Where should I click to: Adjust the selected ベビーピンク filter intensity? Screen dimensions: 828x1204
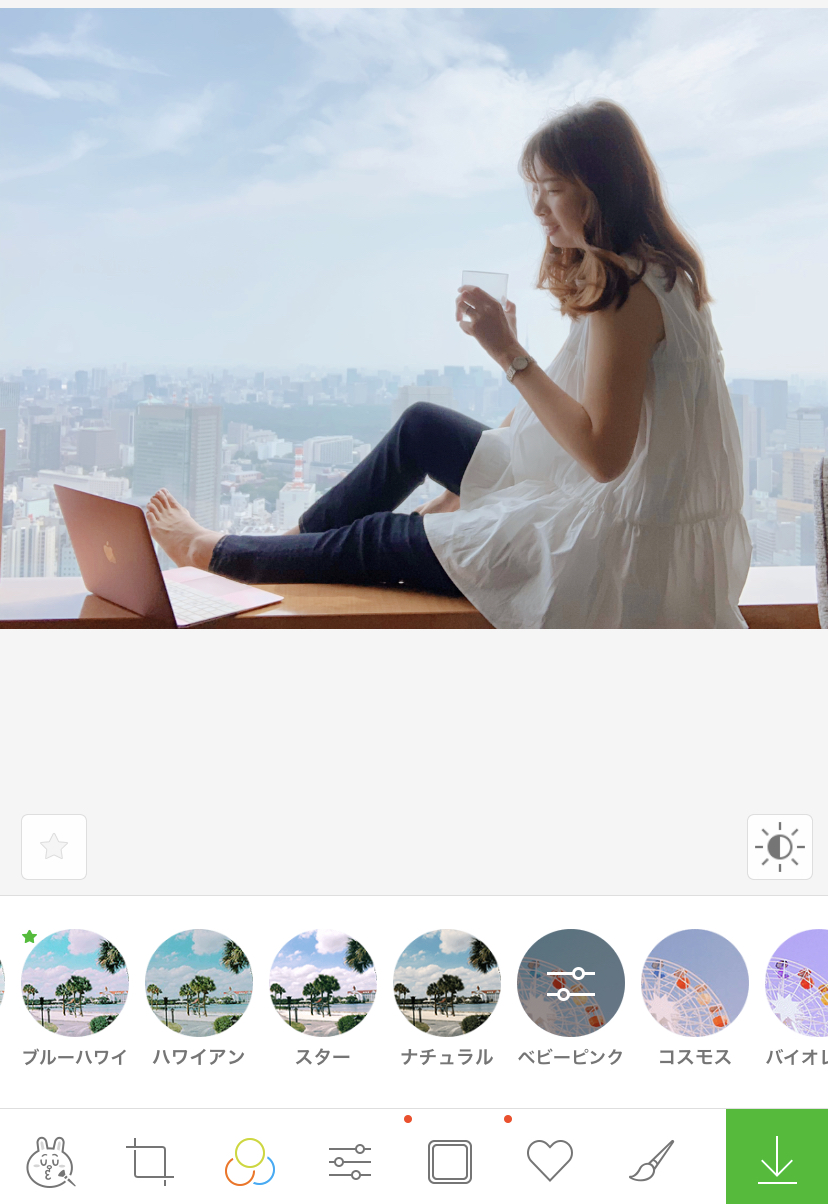click(x=571, y=983)
